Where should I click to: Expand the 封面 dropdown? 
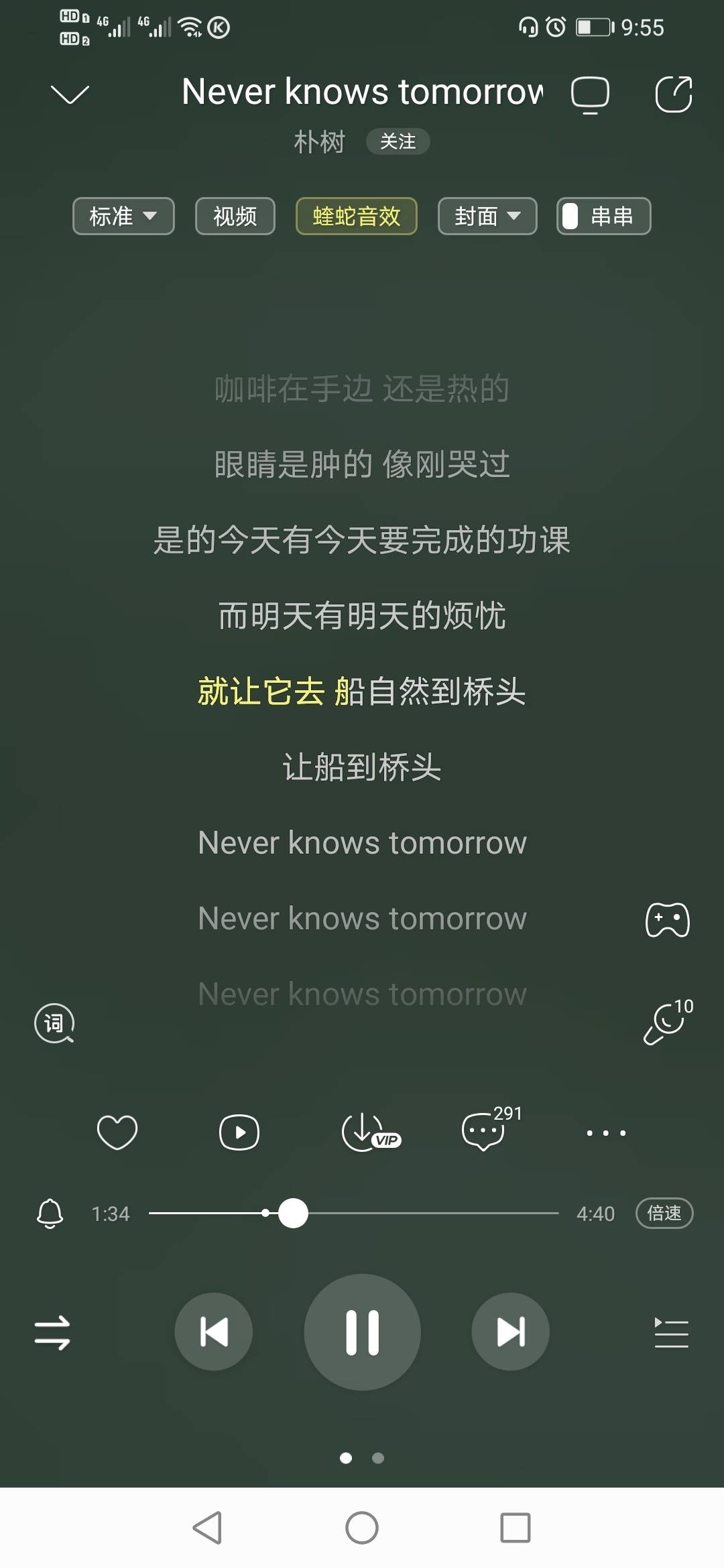click(487, 216)
